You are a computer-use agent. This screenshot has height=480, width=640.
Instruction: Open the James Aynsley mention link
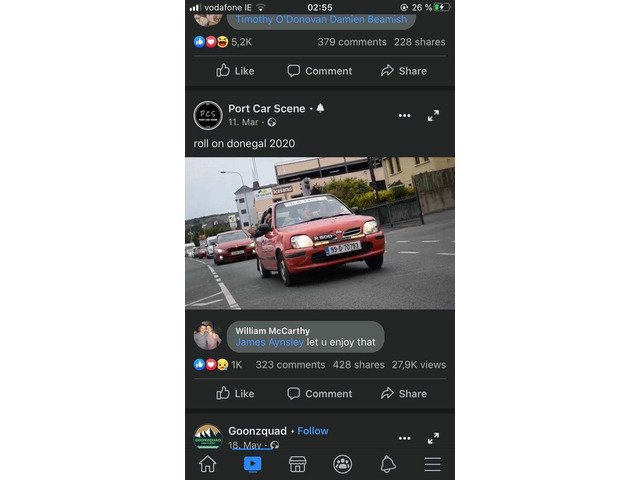(269, 342)
